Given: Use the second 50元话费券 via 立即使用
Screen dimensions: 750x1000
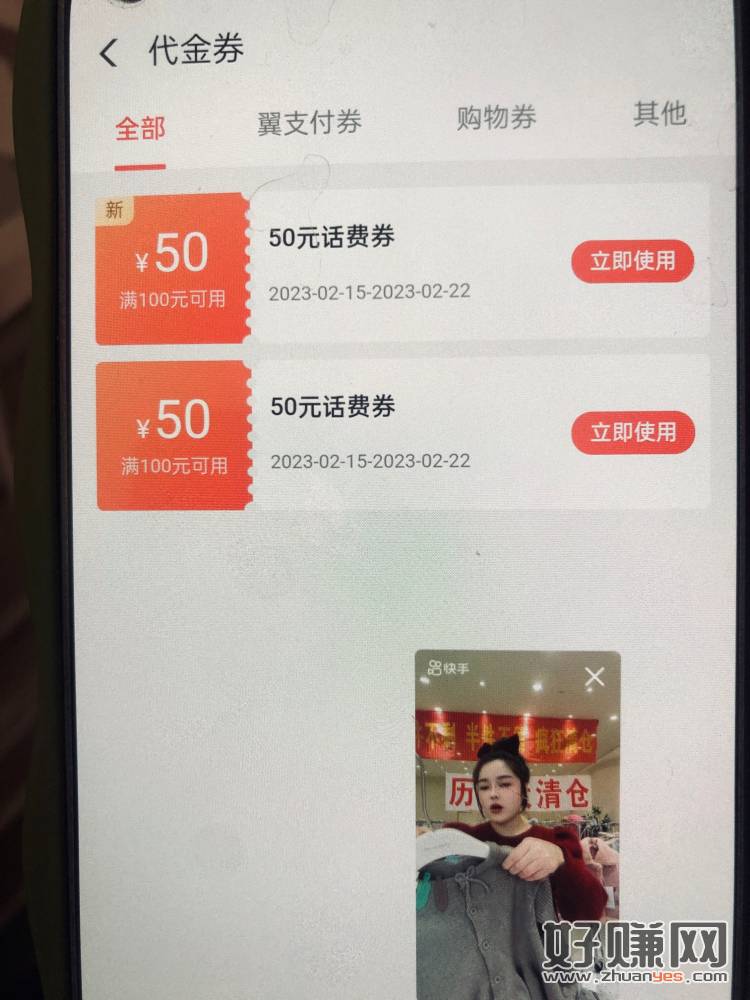Looking at the screenshot, I should 632,432.
